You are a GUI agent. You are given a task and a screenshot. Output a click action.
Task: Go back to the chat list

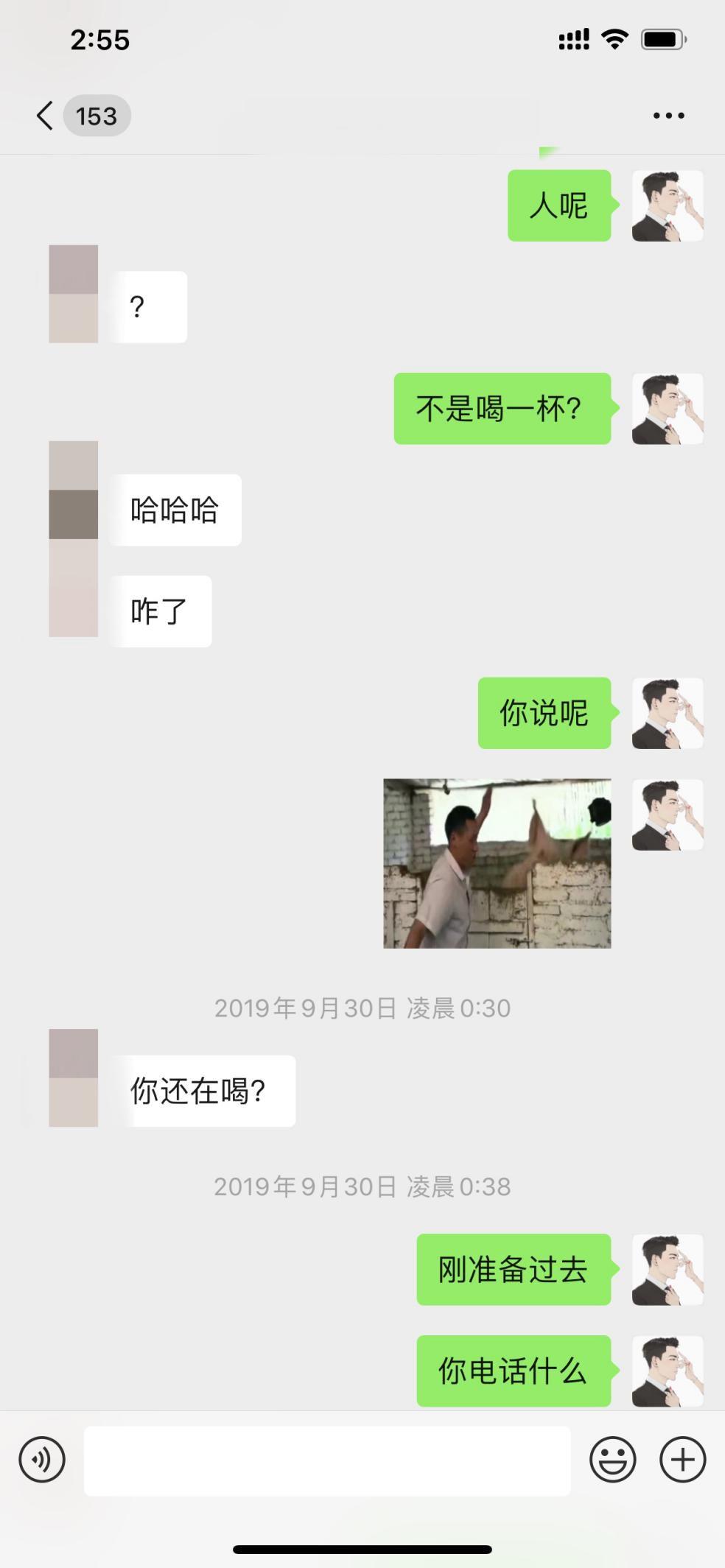tap(46, 116)
